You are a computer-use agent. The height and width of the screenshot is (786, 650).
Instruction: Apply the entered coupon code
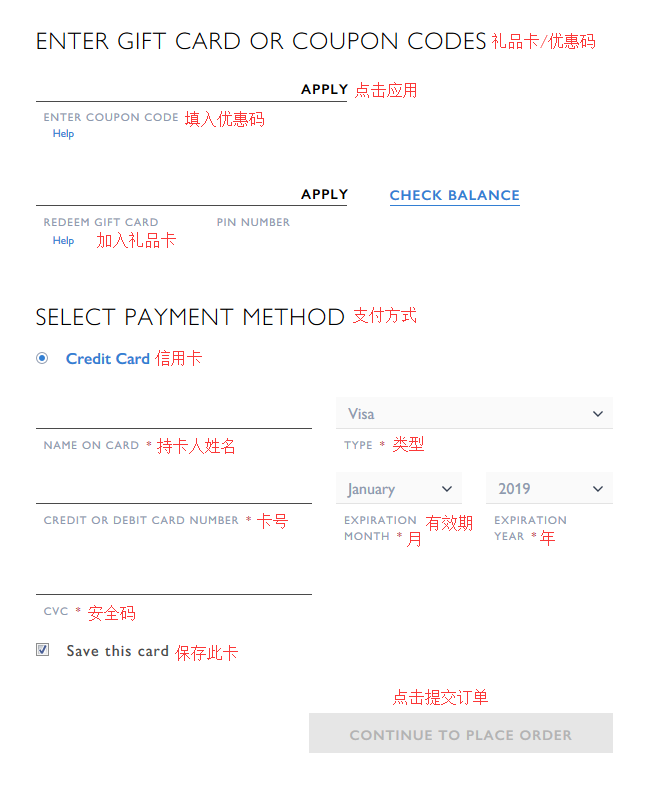[x=324, y=89]
